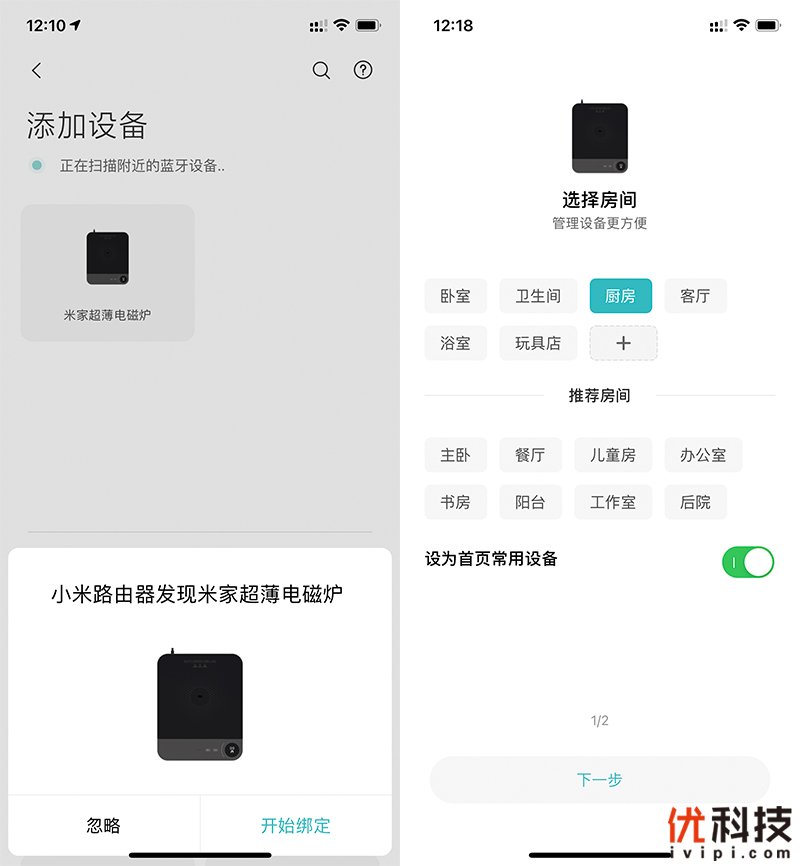800x866 pixels.
Task: Select the highlighted 厨房 room chip
Action: 620,296
